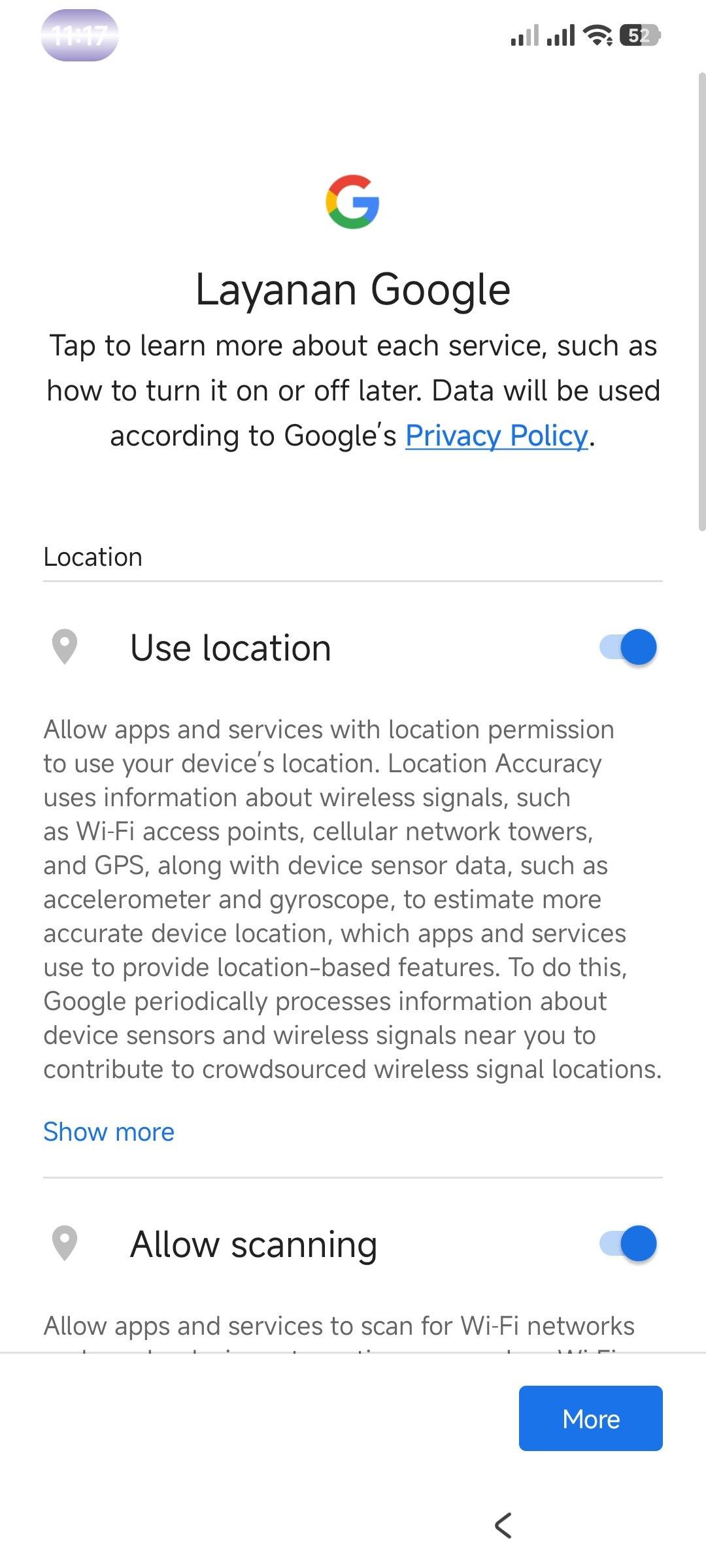Turn off the Use location switch
Screen dimensions: 706x1568
click(x=628, y=647)
